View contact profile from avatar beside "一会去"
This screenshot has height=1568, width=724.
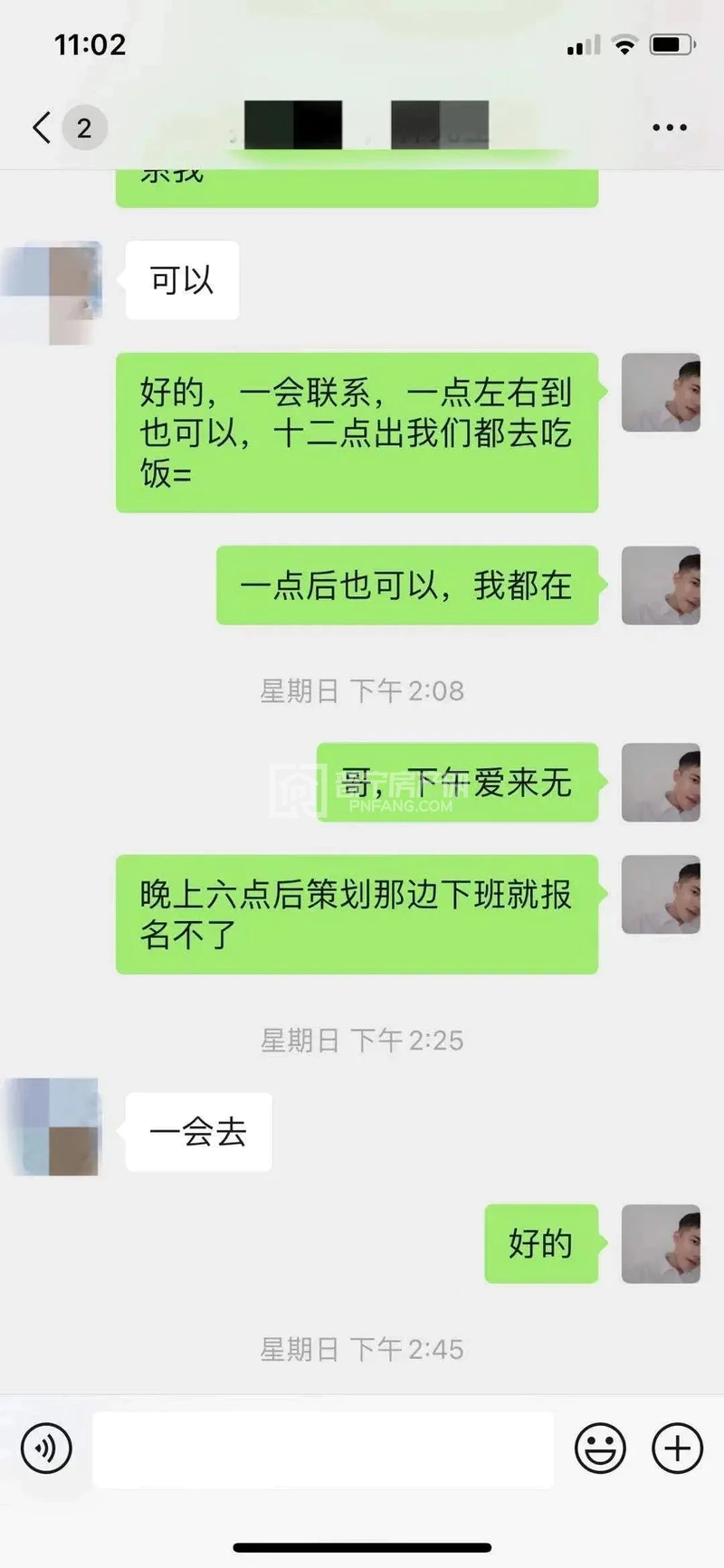point(53,1126)
